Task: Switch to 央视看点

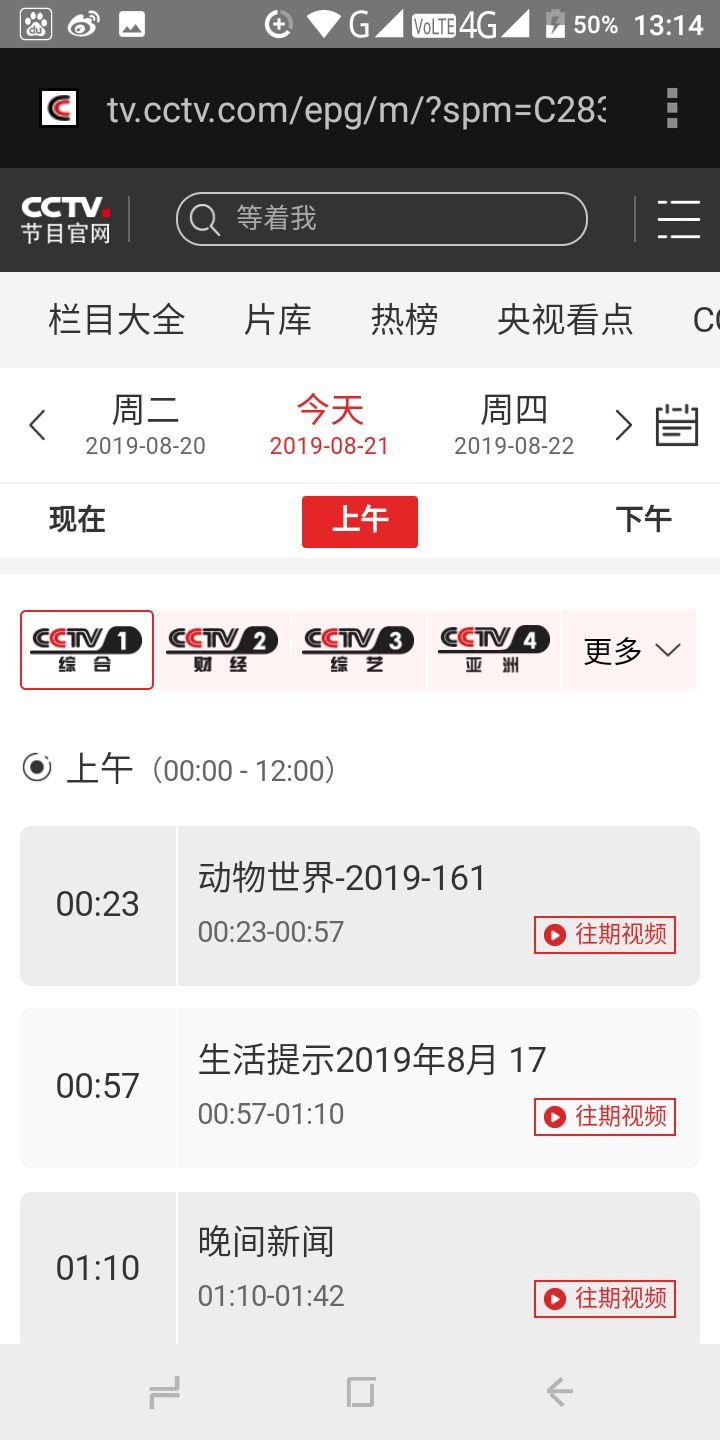Action: tap(565, 320)
